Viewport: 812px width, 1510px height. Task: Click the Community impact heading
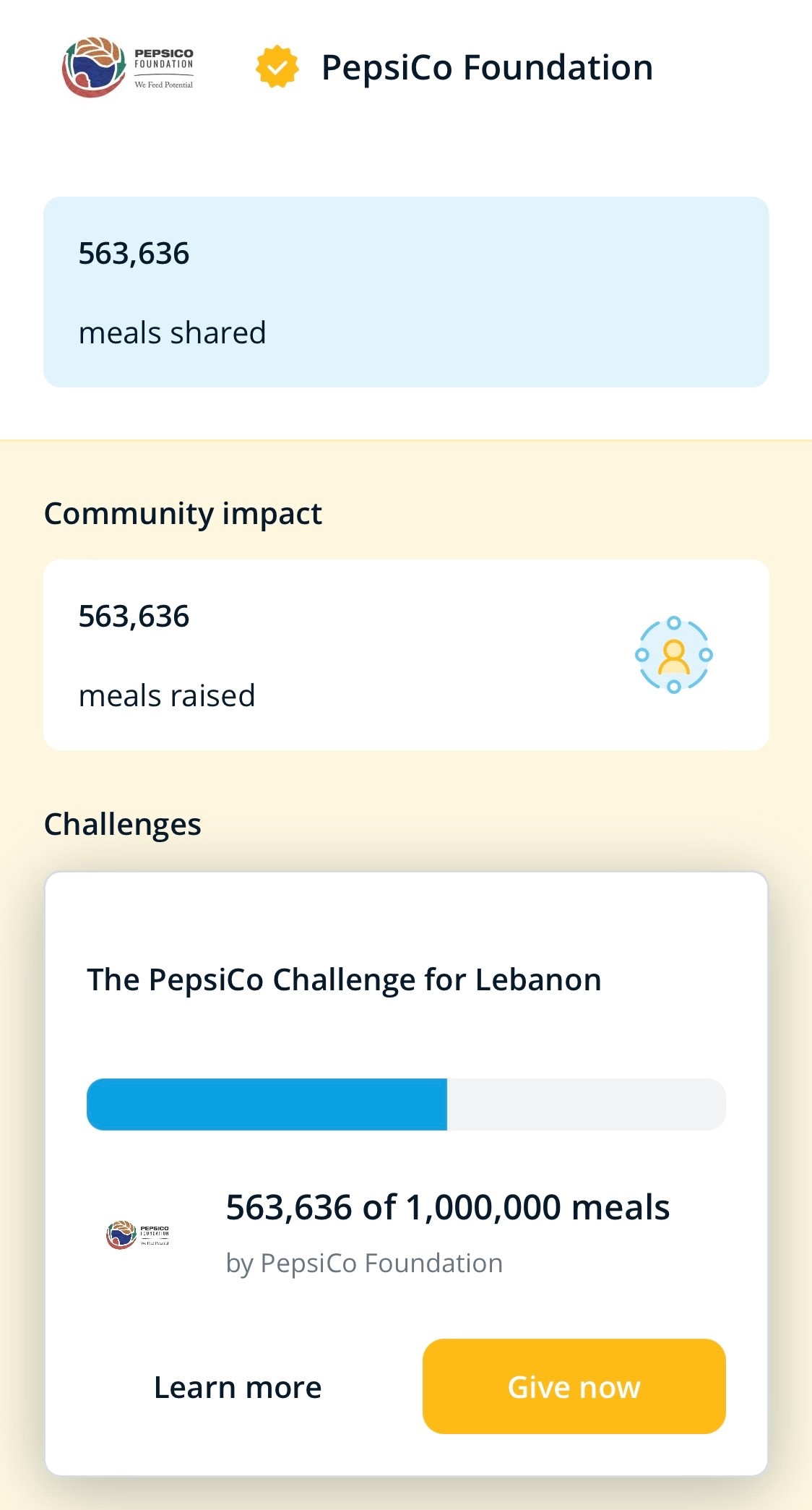coord(183,512)
